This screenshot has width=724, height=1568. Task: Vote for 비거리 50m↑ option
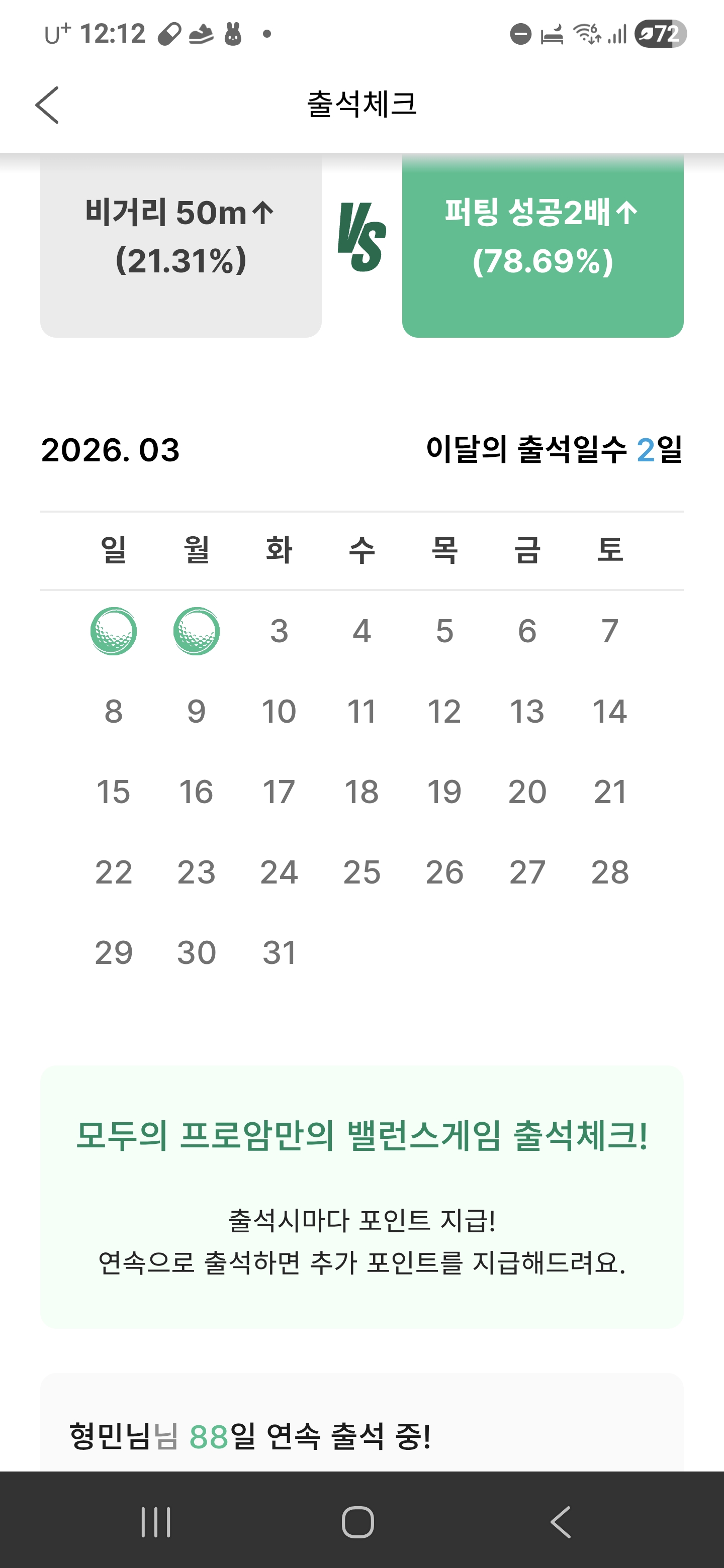pos(181,243)
